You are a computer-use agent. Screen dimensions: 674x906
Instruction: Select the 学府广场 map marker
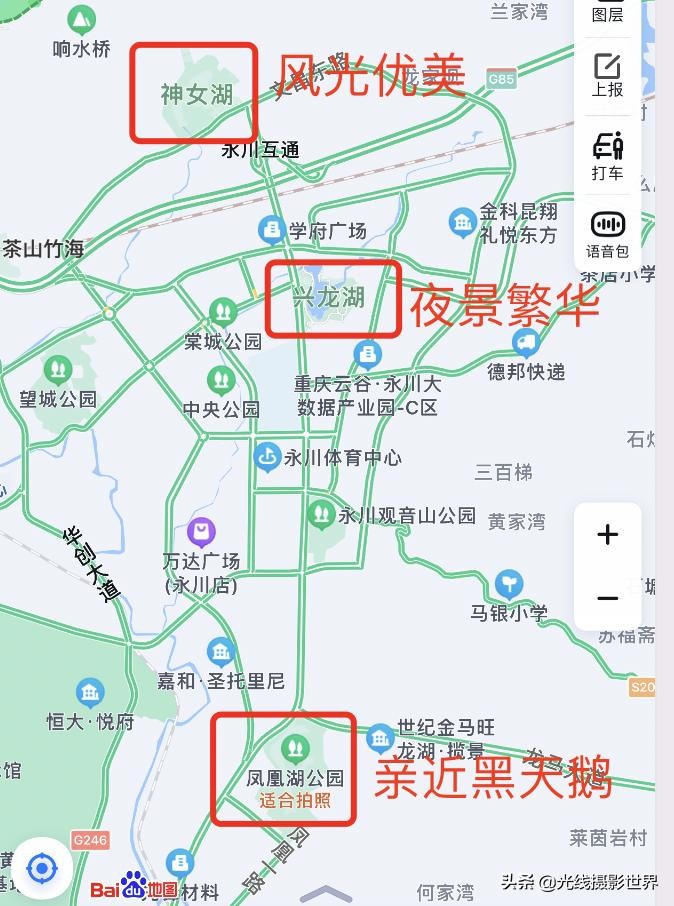[271, 230]
